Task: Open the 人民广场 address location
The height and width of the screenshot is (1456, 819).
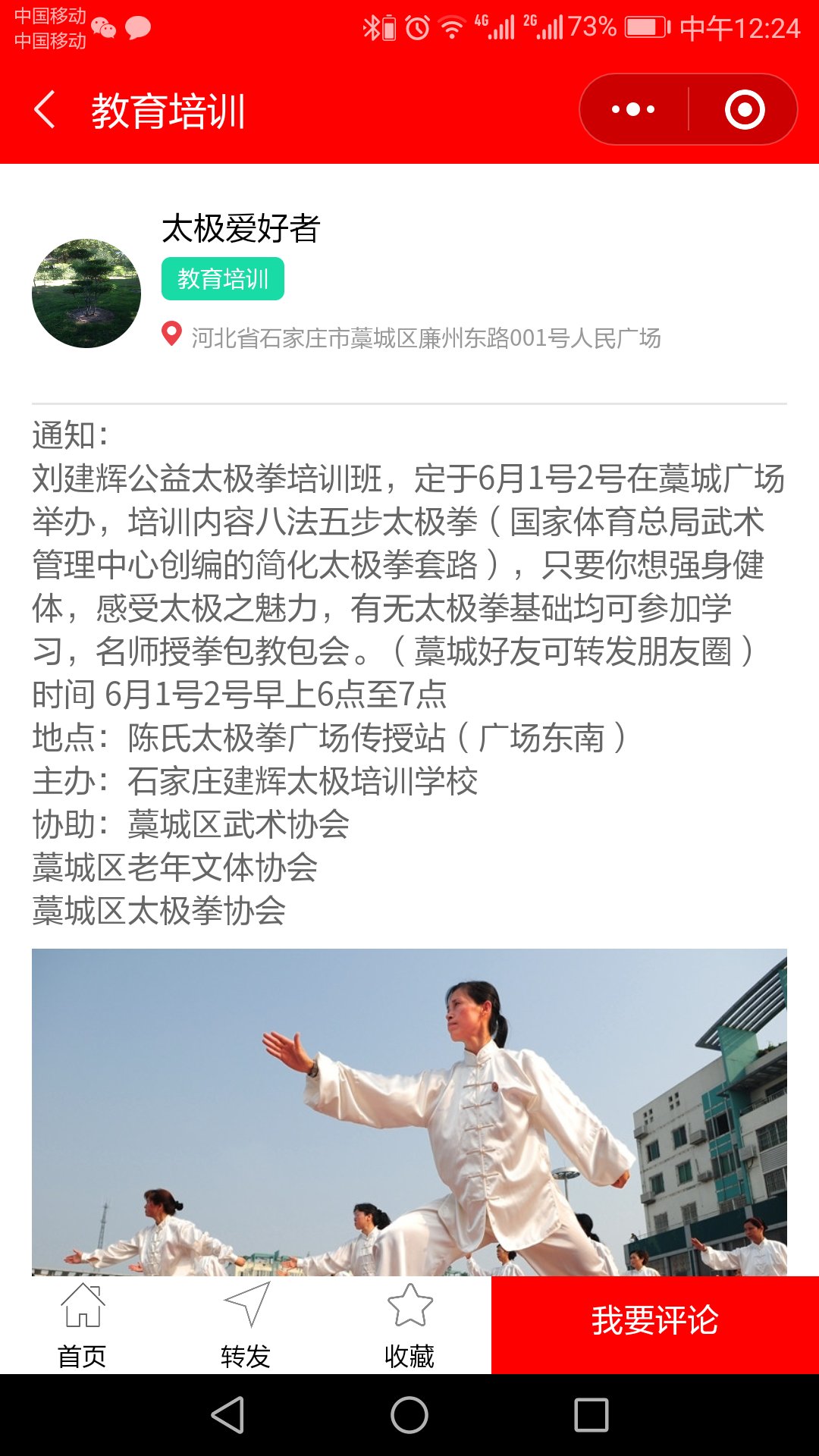Action: [425, 337]
